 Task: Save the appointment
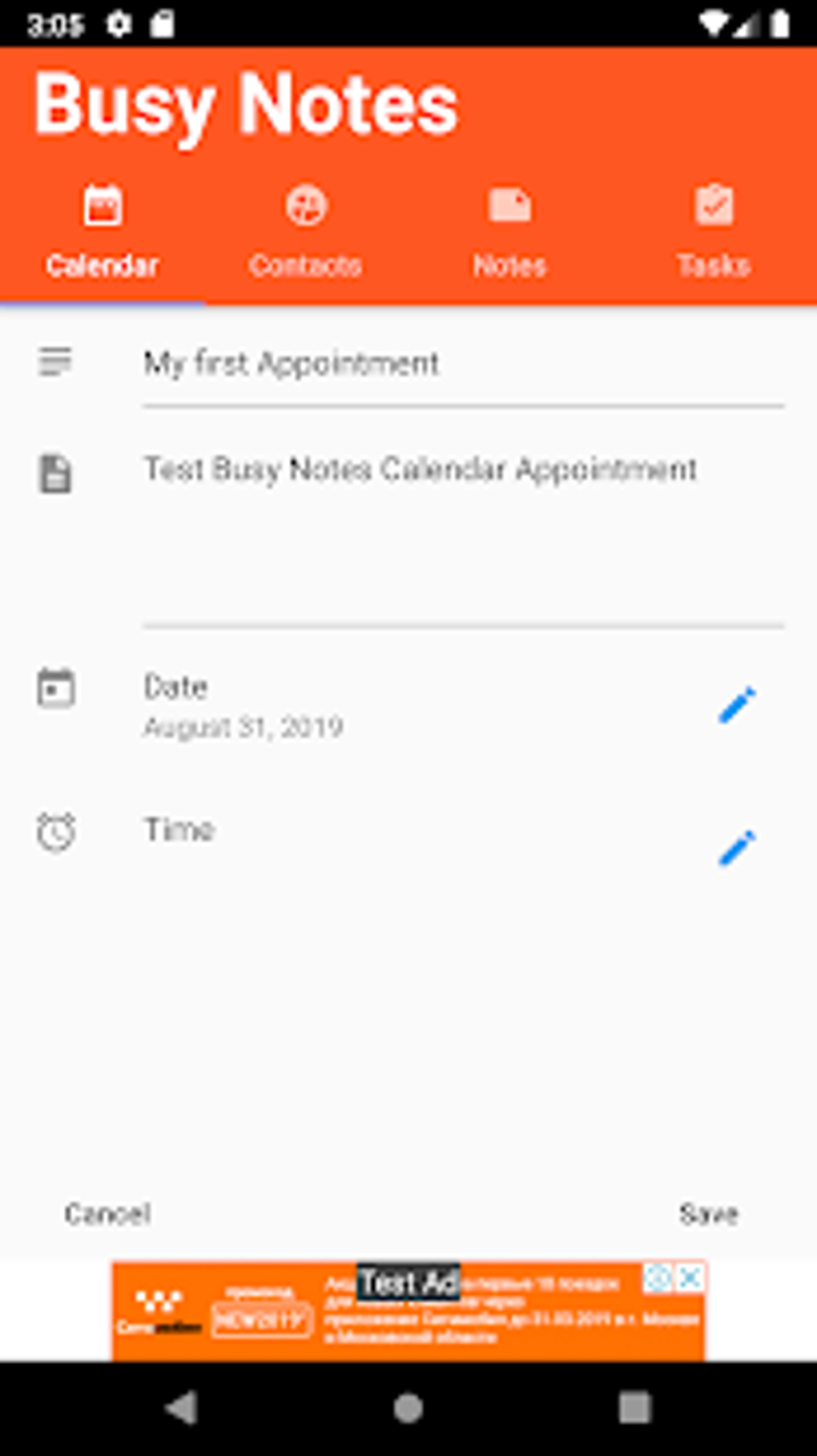708,1214
